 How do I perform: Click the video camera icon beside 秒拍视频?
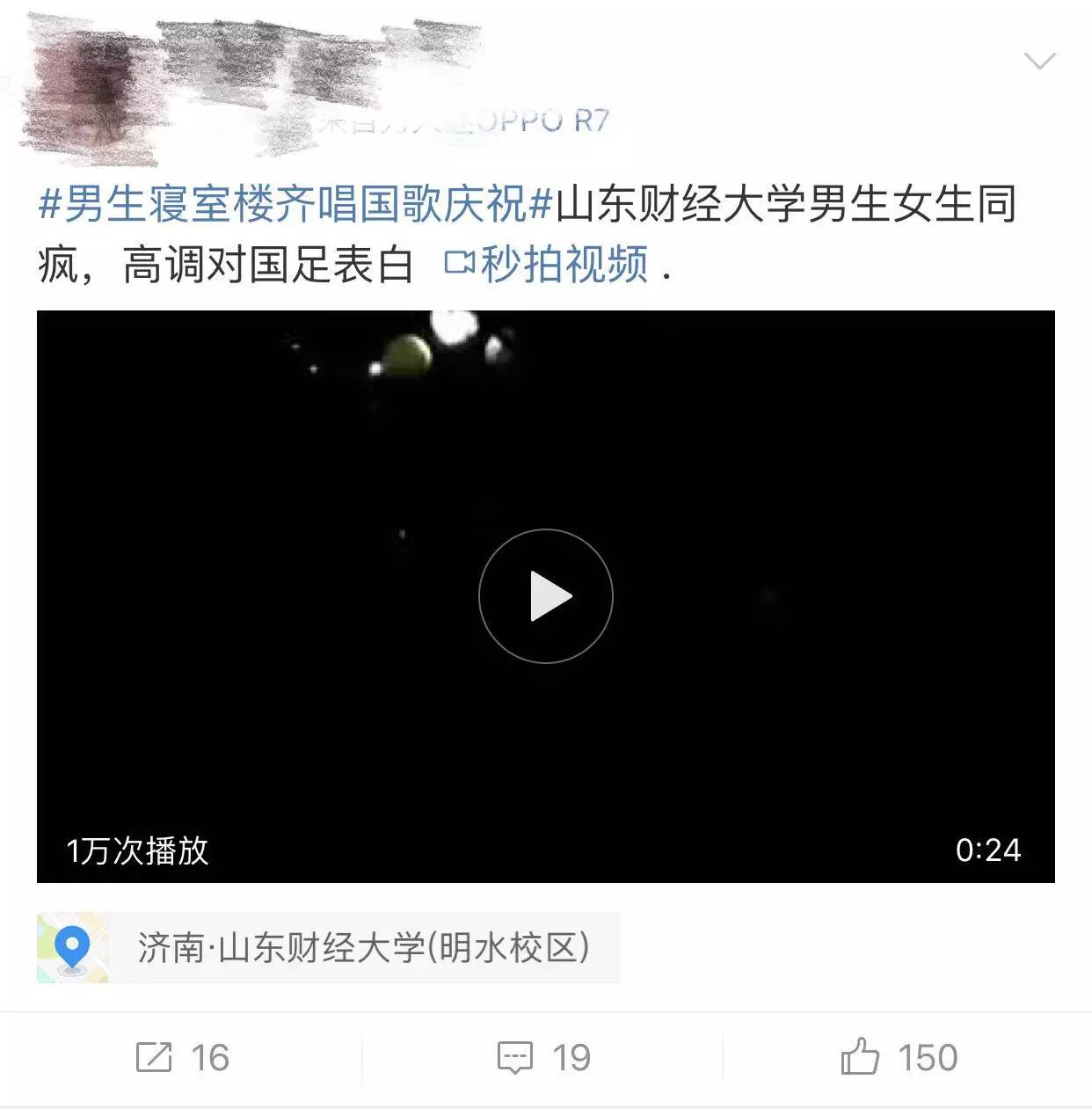(x=458, y=262)
